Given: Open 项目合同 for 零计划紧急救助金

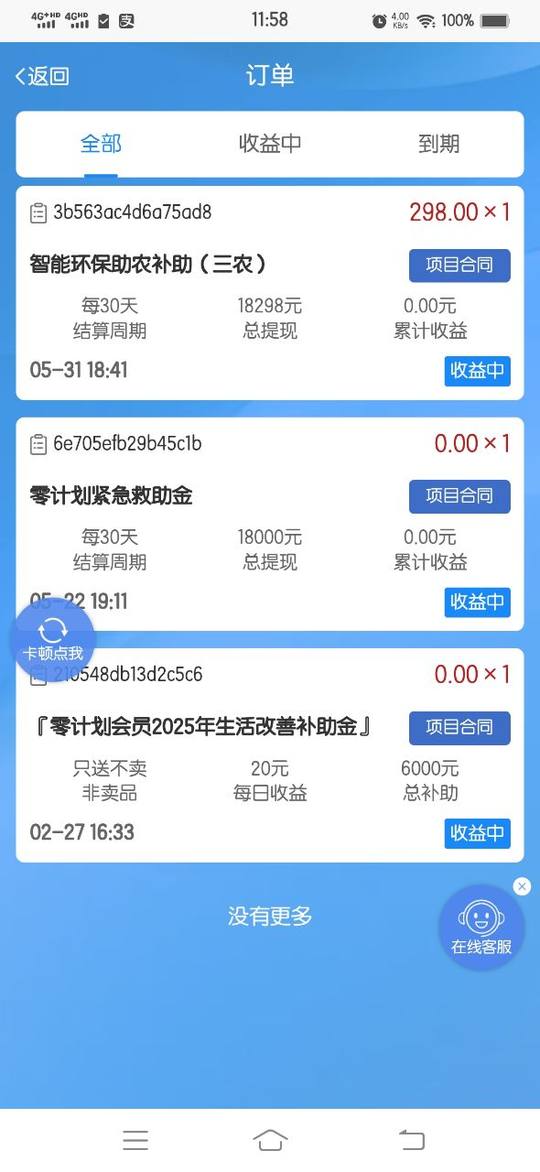Looking at the screenshot, I should point(459,496).
